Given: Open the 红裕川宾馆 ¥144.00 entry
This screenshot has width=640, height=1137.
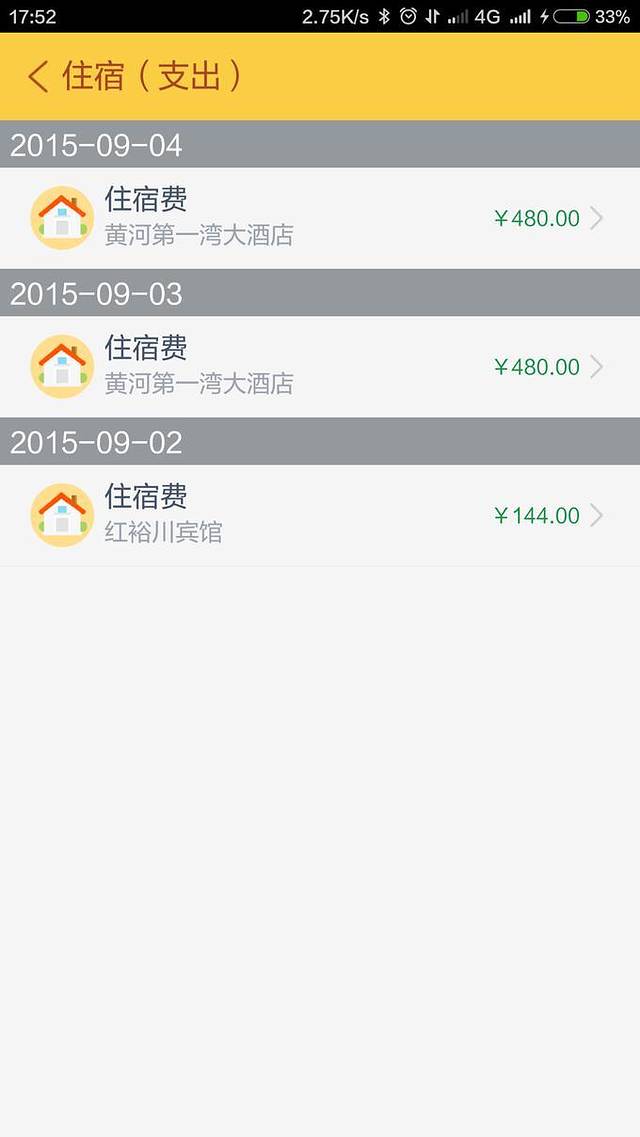Looking at the screenshot, I should click(x=319, y=516).
